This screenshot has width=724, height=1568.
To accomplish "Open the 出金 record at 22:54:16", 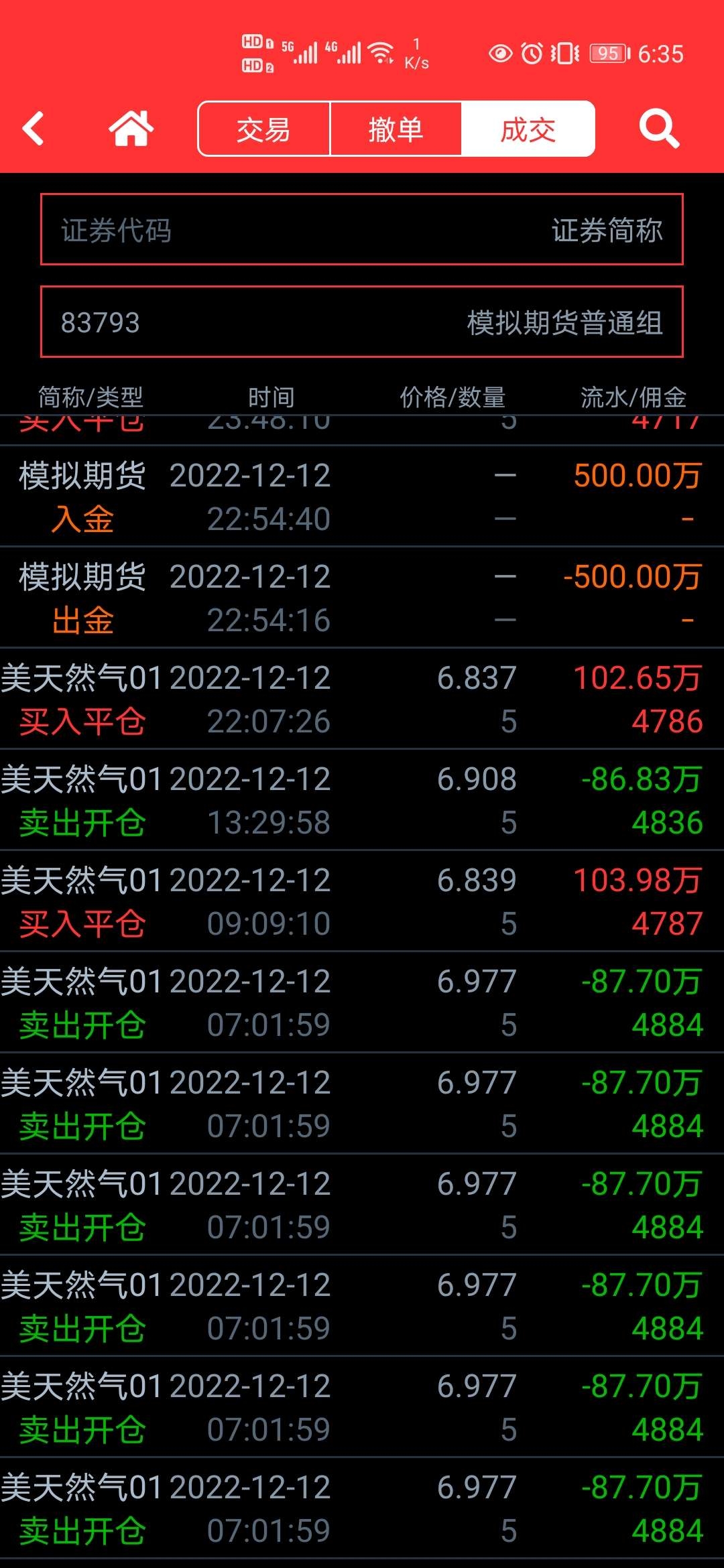I will coord(362,598).
